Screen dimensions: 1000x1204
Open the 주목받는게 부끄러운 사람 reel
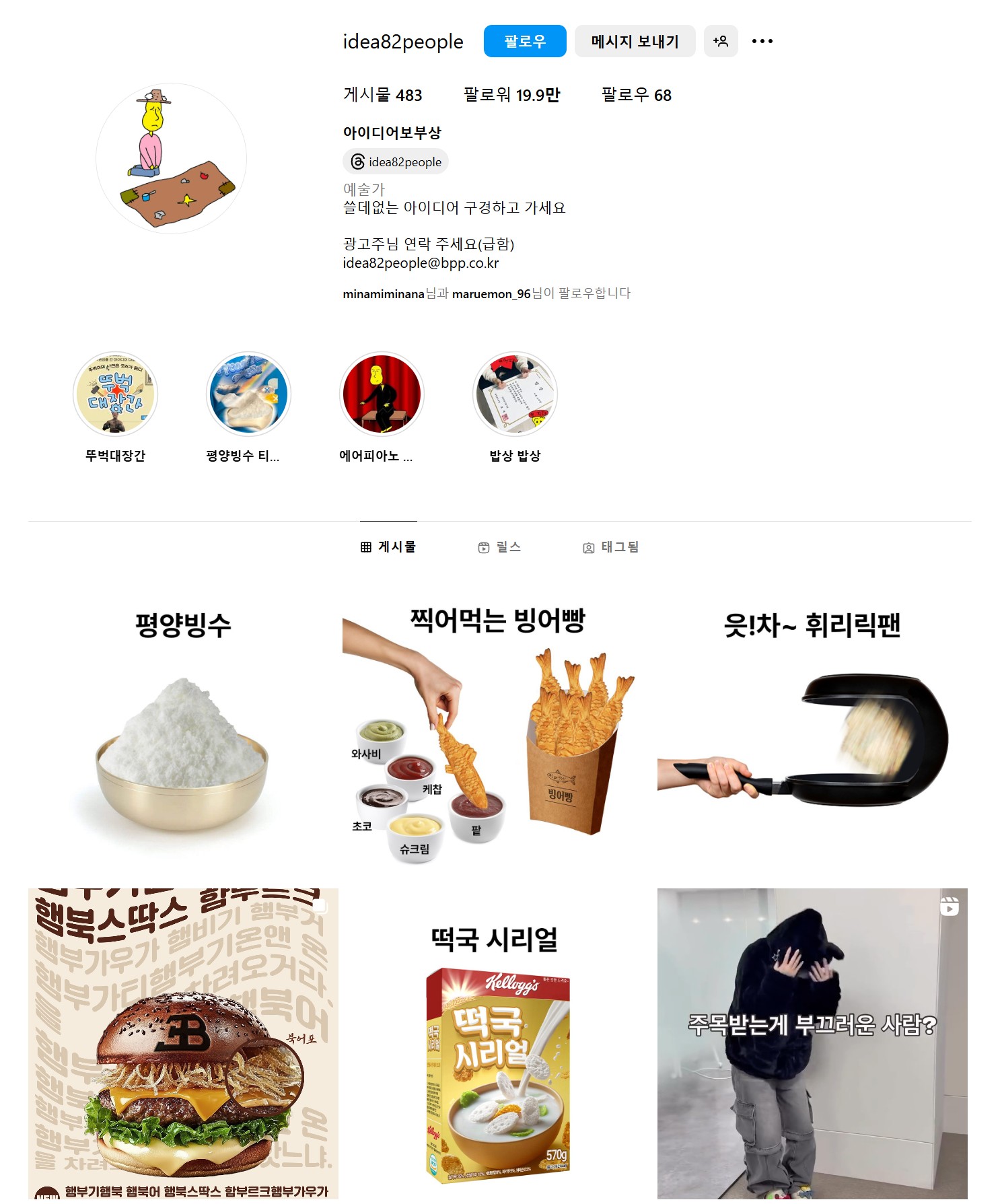tap(812, 1043)
